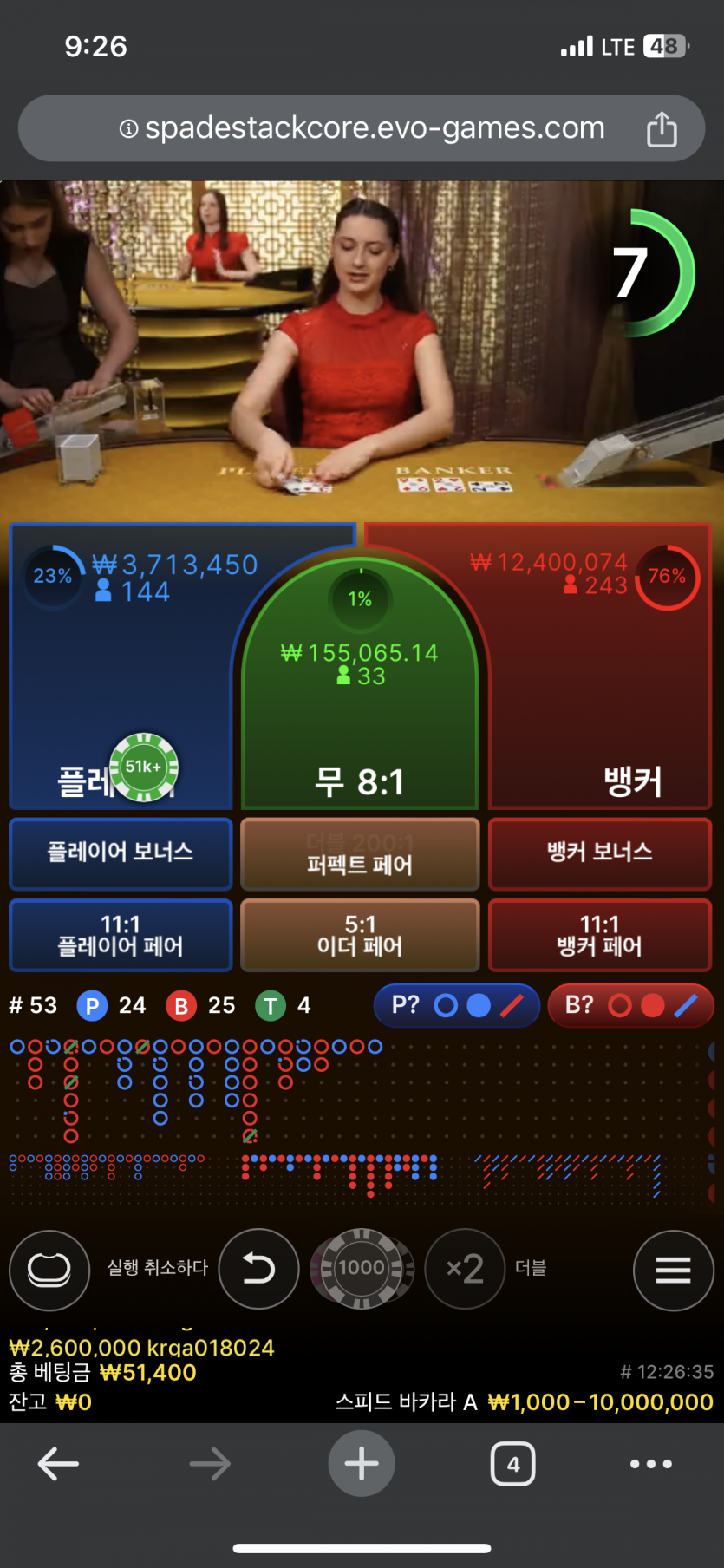The height and width of the screenshot is (1568, 724).
Task: Open the table view icon beside 실행 취소하다
Action: 49,1269
